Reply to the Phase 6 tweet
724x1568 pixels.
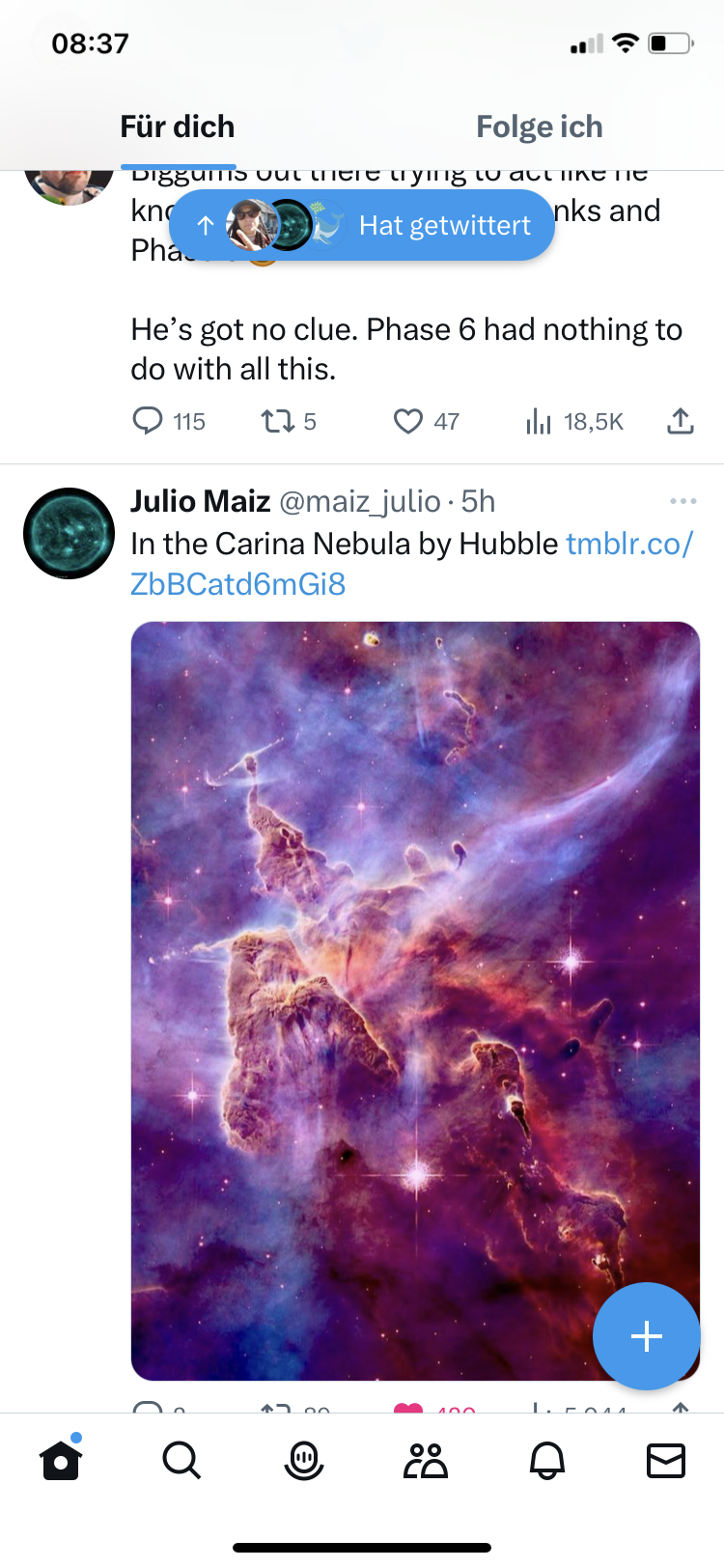[x=148, y=421]
